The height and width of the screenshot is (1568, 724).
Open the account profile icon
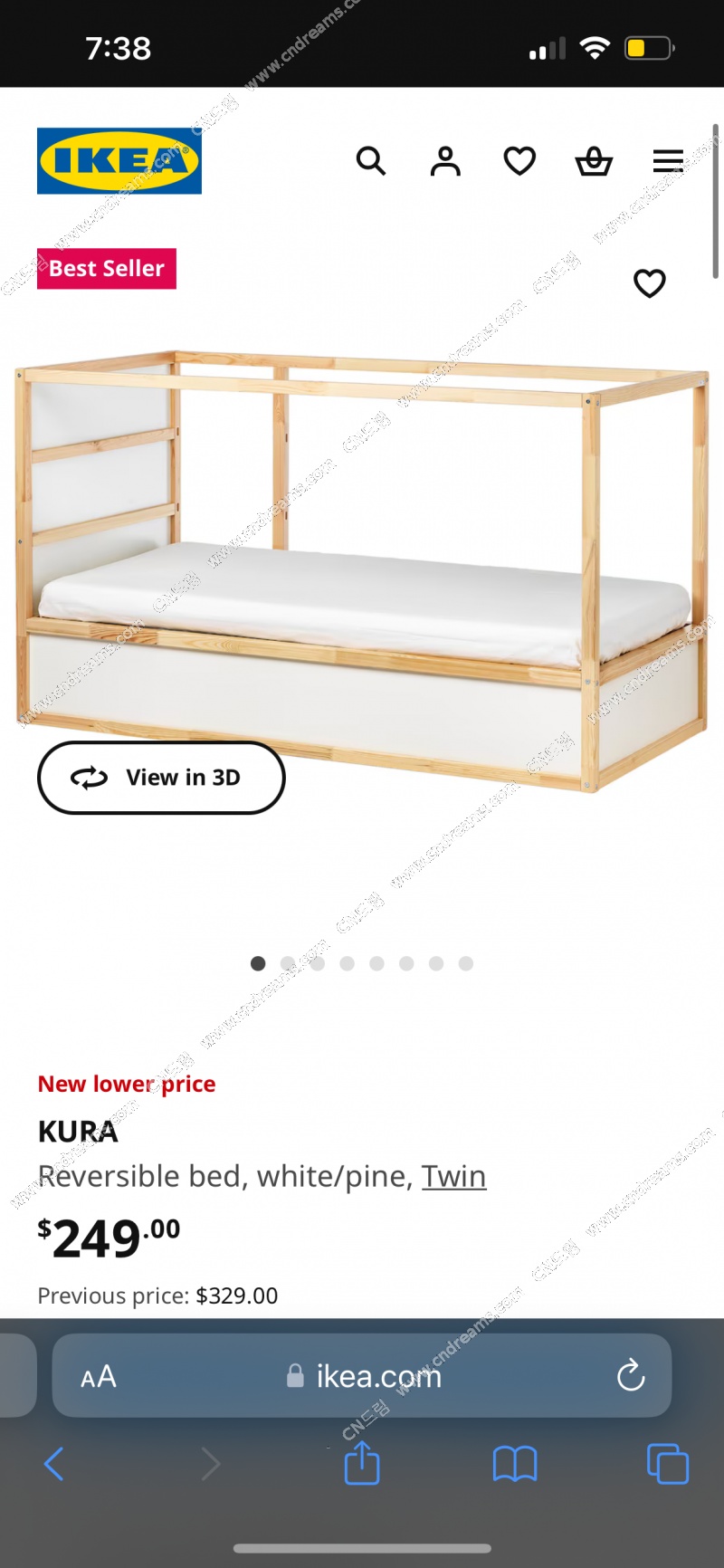[445, 161]
